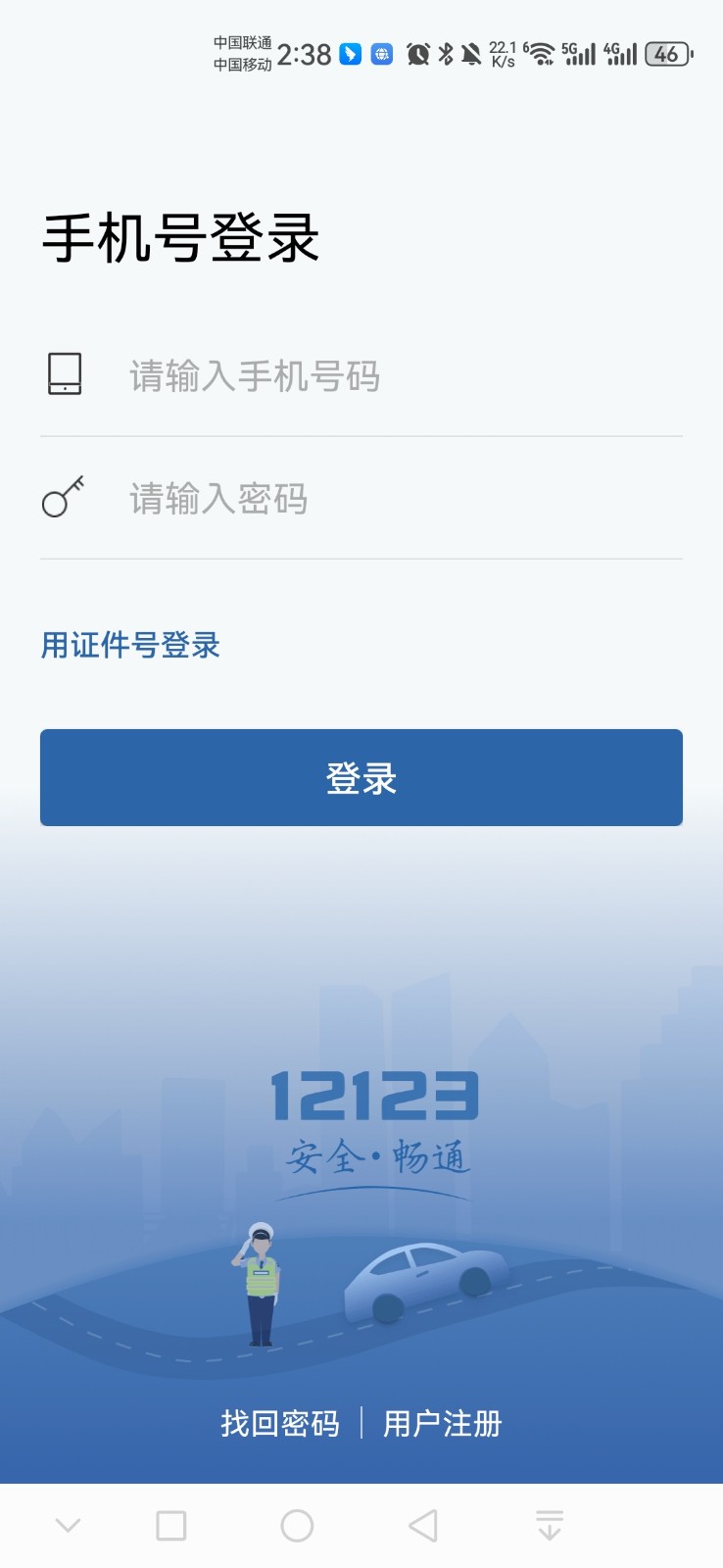Click the 12123 logo graphic

[372, 1093]
